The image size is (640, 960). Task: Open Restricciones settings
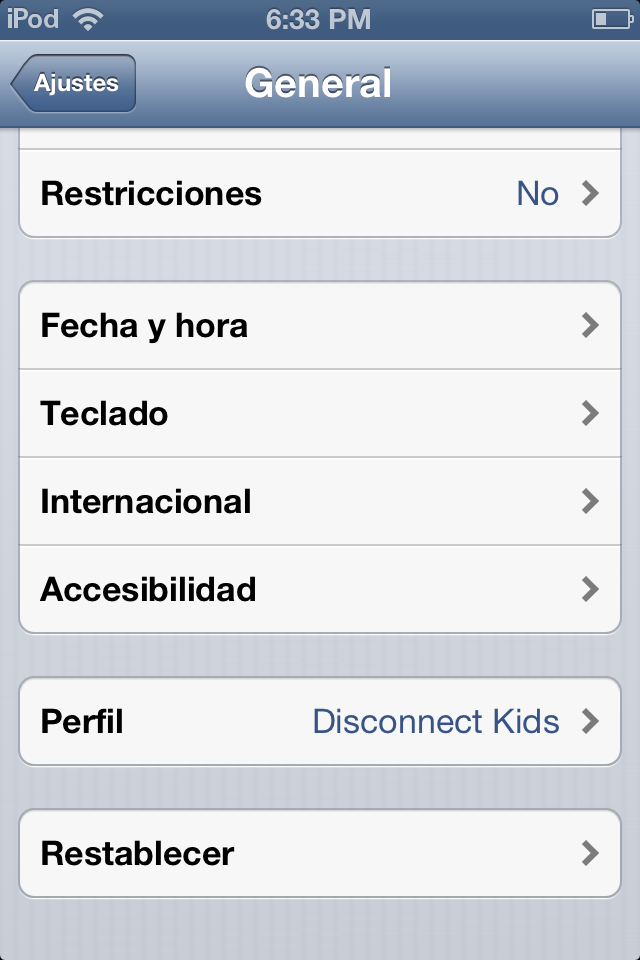click(x=320, y=193)
